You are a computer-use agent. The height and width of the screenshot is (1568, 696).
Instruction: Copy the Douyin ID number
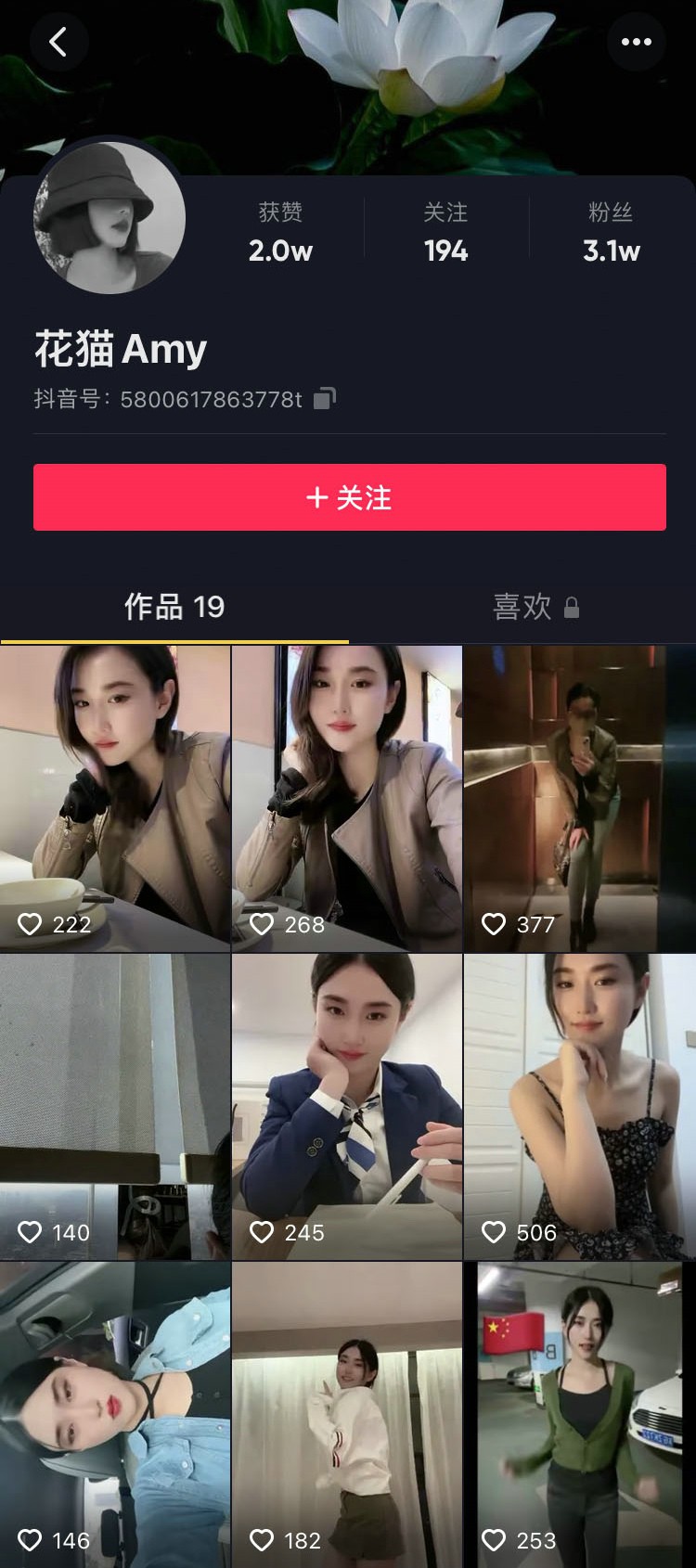pyautogui.click(x=324, y=399)
